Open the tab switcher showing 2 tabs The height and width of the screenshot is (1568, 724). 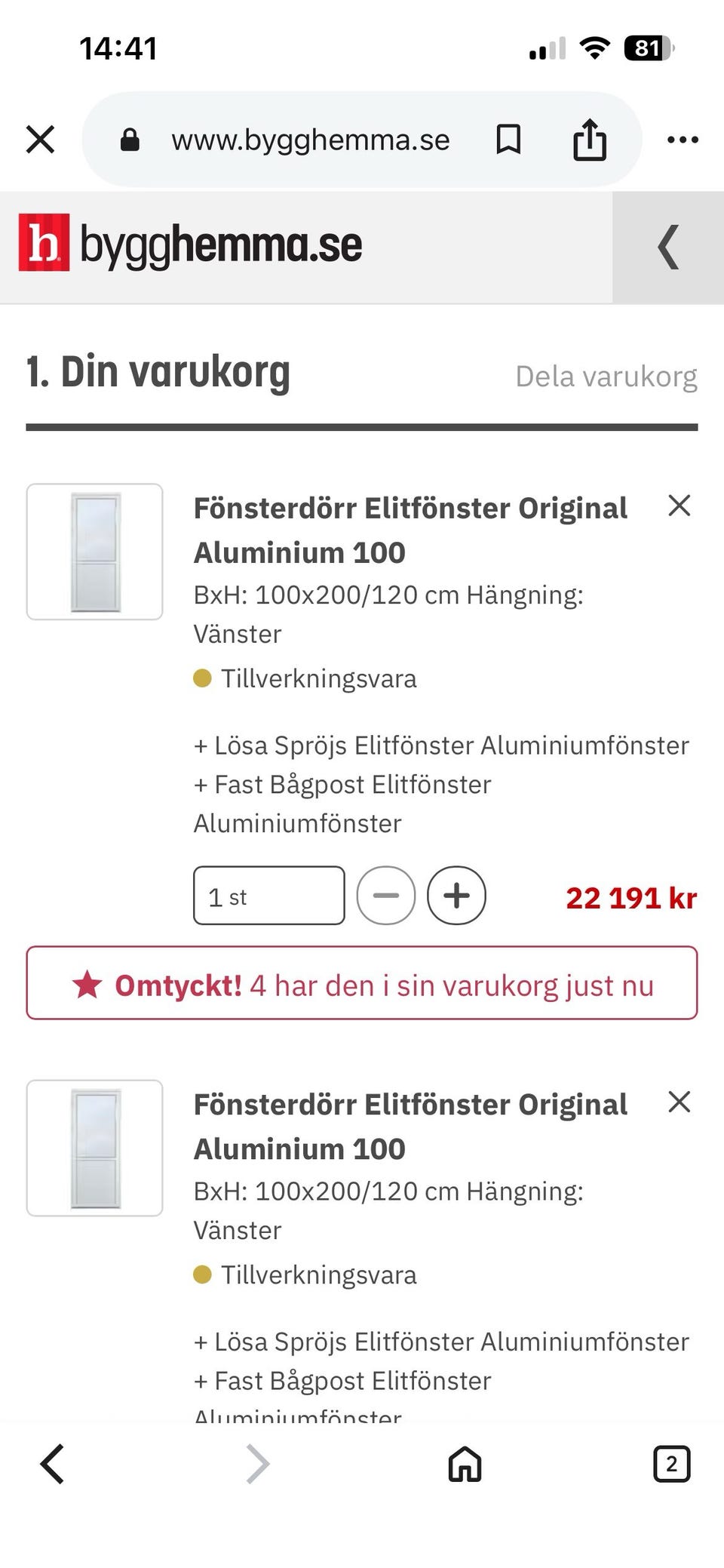tap(670, 1465)
